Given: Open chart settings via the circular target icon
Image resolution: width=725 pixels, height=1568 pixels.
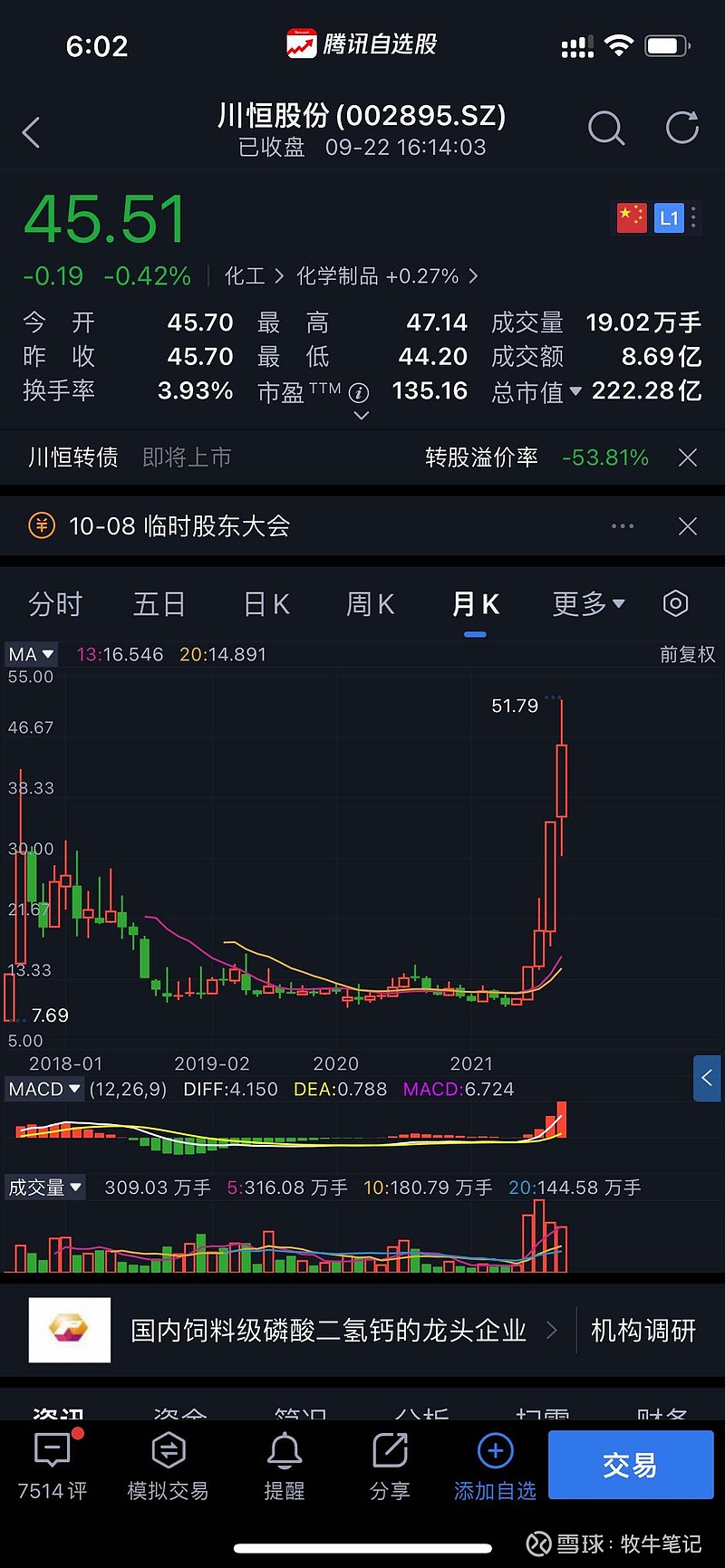Looking at the screenshot, I should pos(675,603).
